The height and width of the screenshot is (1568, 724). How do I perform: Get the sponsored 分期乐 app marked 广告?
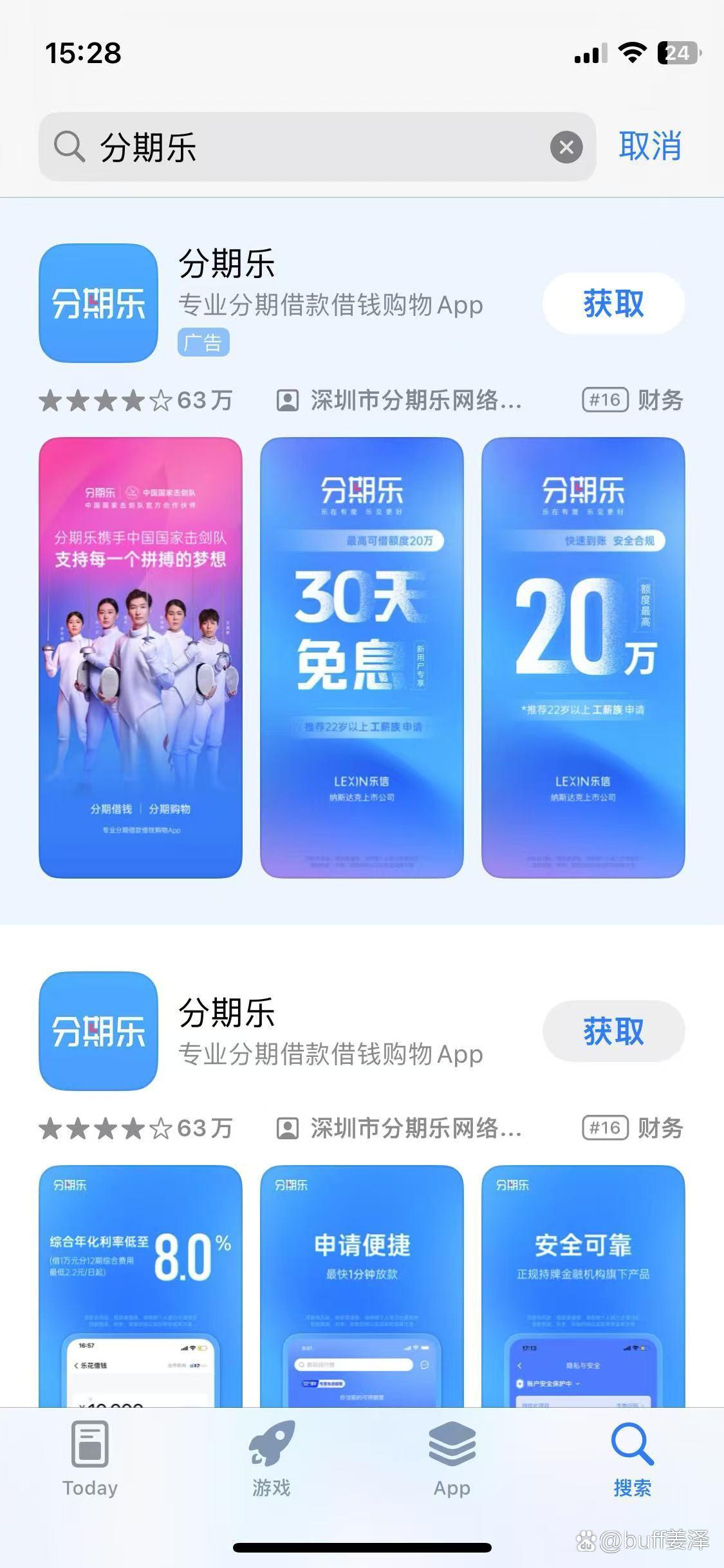613,303
